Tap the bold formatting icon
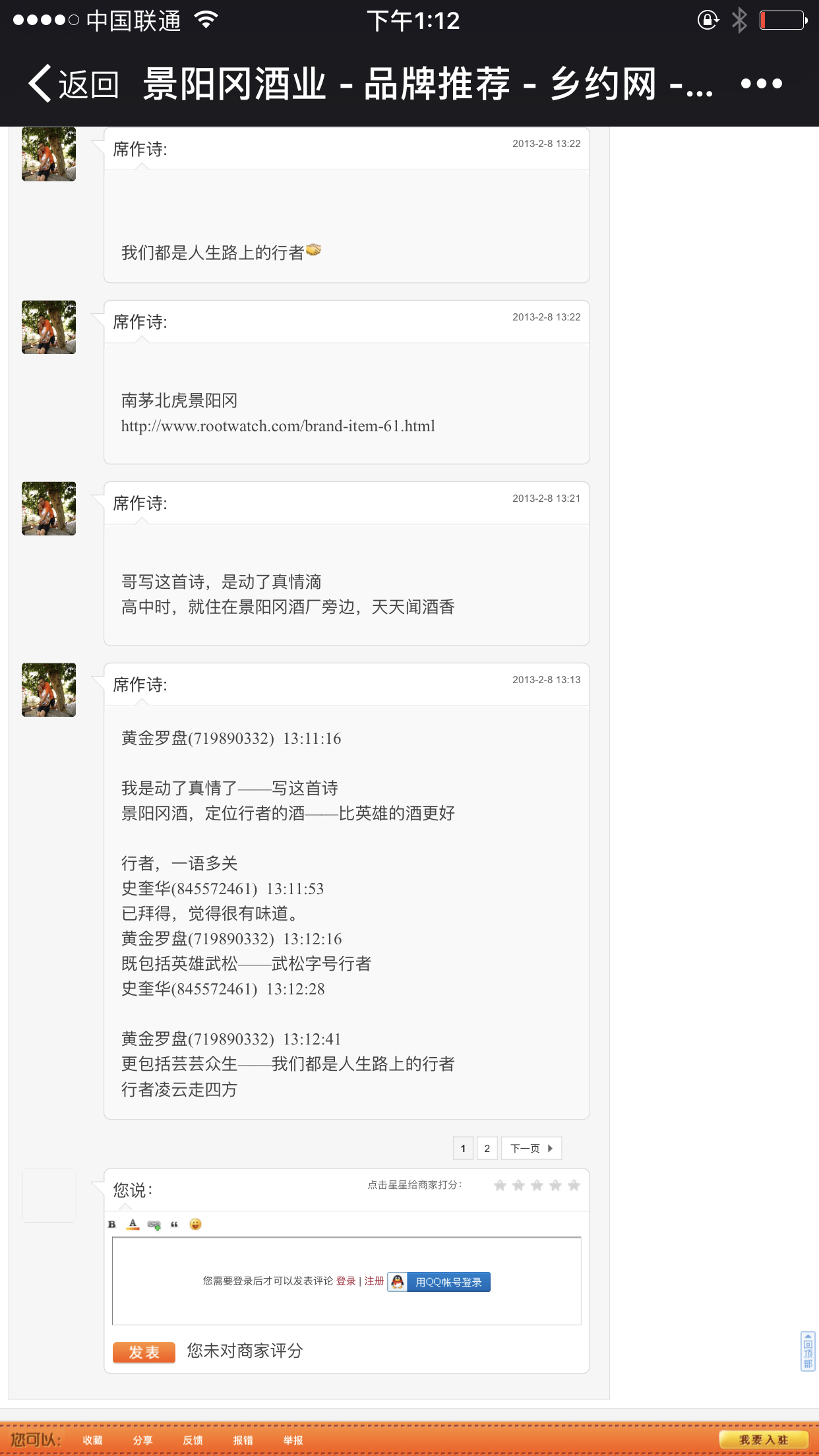The height and width of the screenshot is (1456, 819). pos(112,1225)
